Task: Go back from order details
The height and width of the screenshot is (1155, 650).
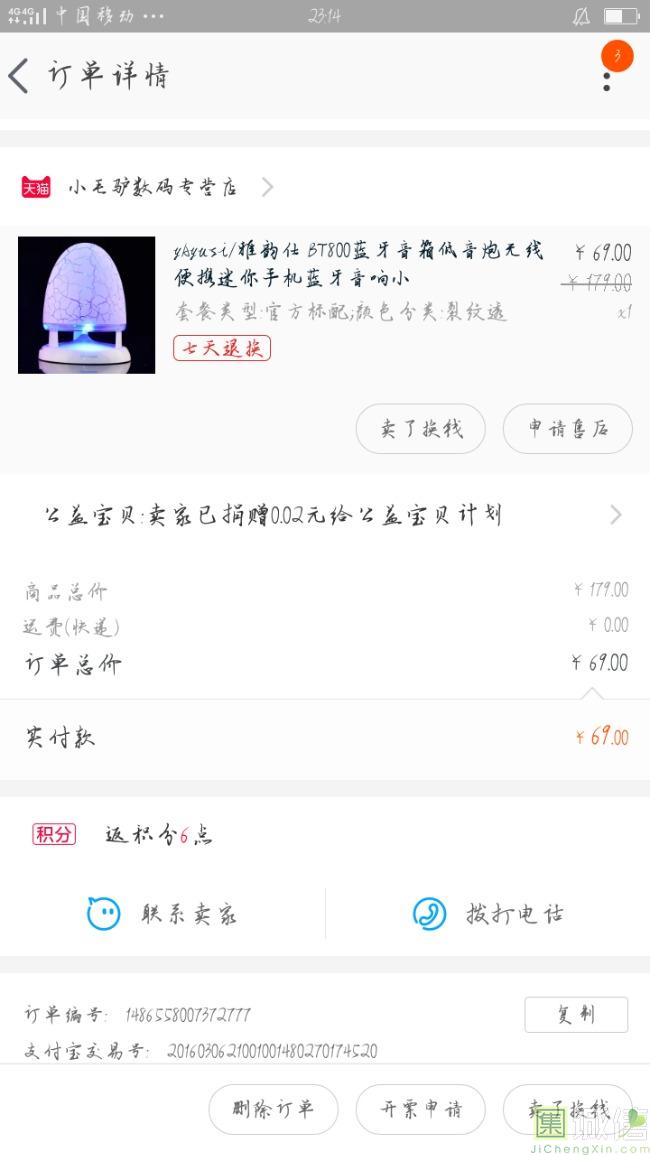Action: [x=20, y=76]
